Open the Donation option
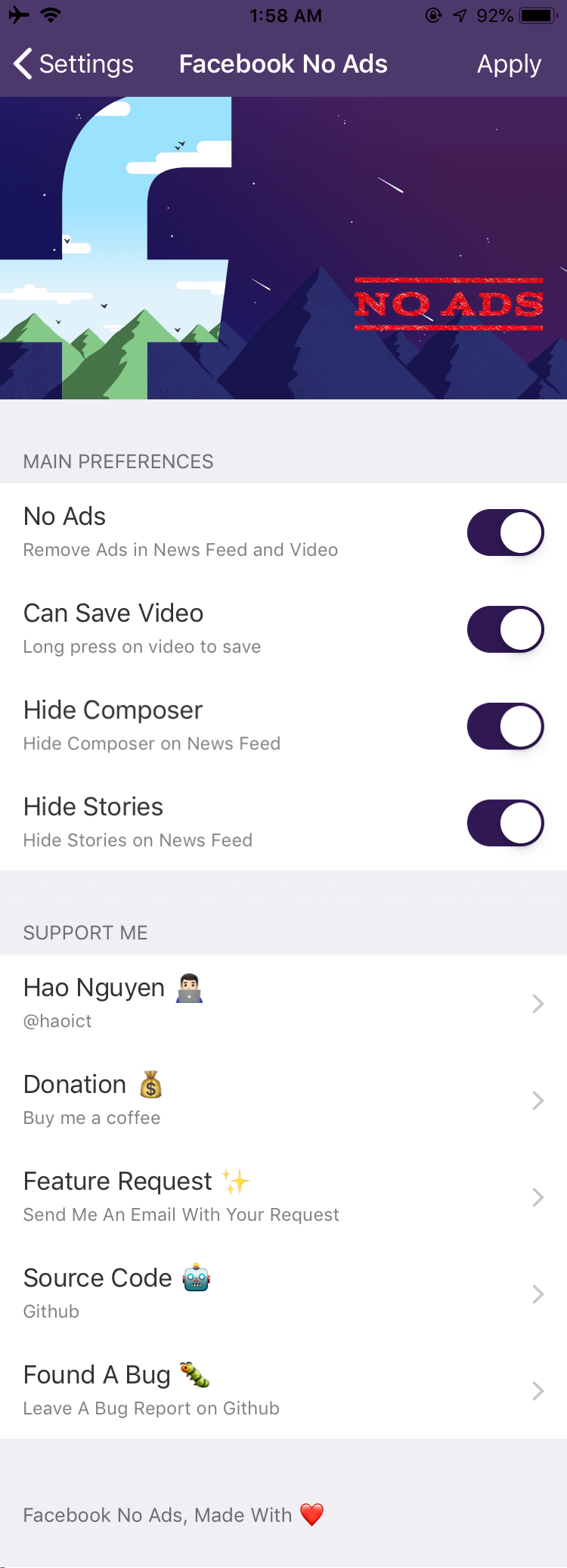Viewport: 567px width, 1568px height. (x=283, y=1100)
